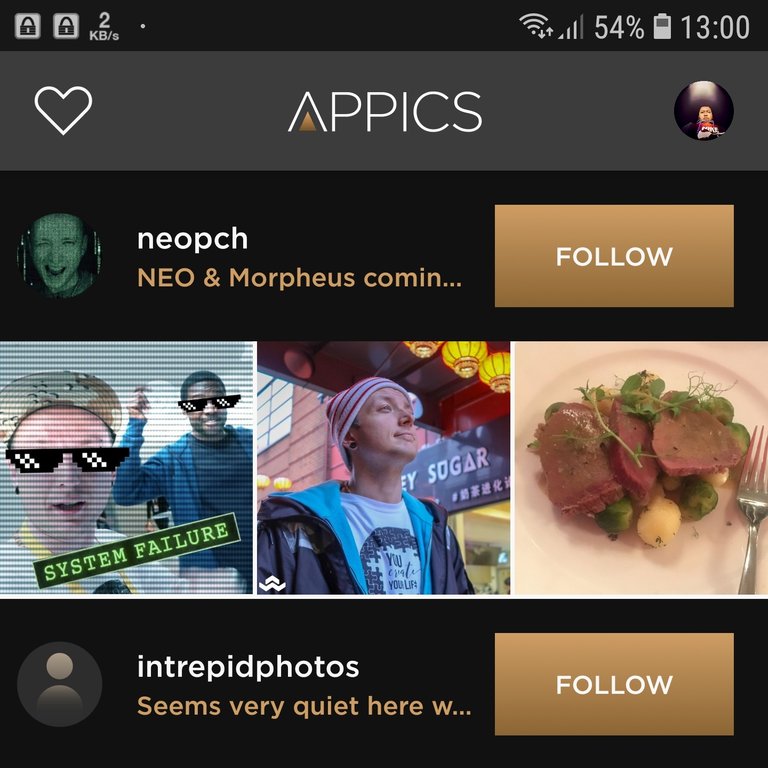Open the heart icon in the header
This screenshot has width=768, height=768.
pyautogui.click(x=63, y=110)
